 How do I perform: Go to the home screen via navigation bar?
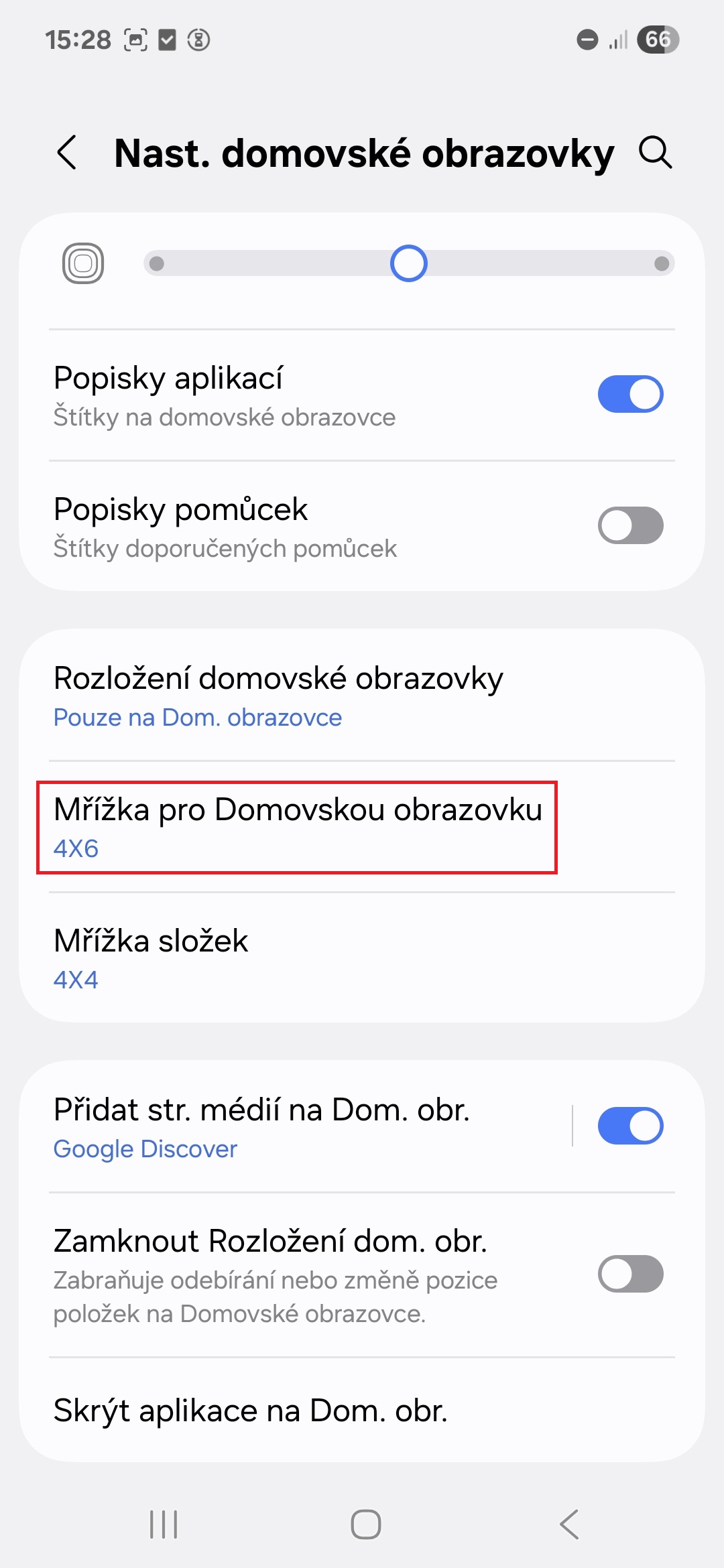[366, 1524]
